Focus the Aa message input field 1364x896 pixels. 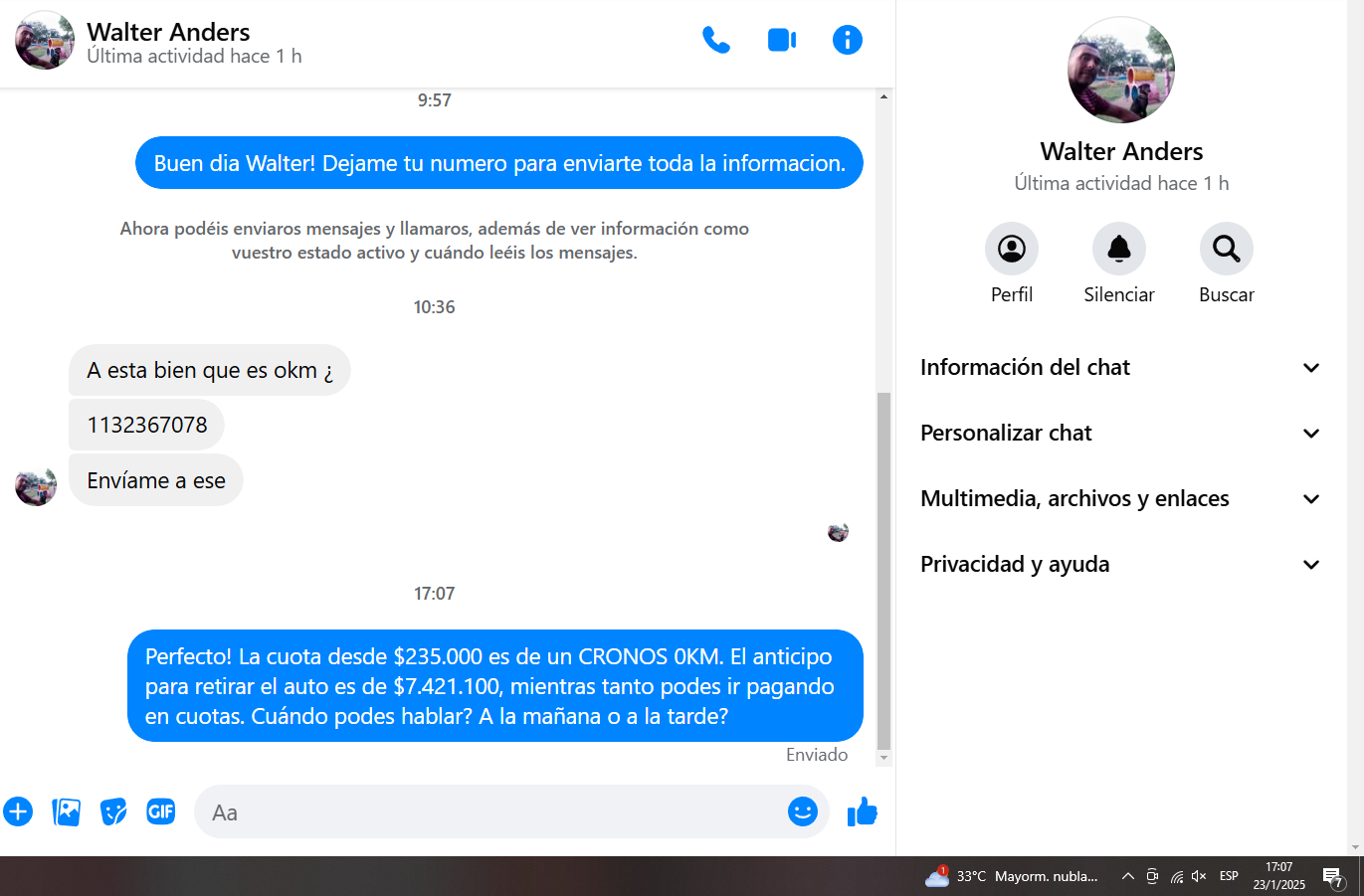487,812
